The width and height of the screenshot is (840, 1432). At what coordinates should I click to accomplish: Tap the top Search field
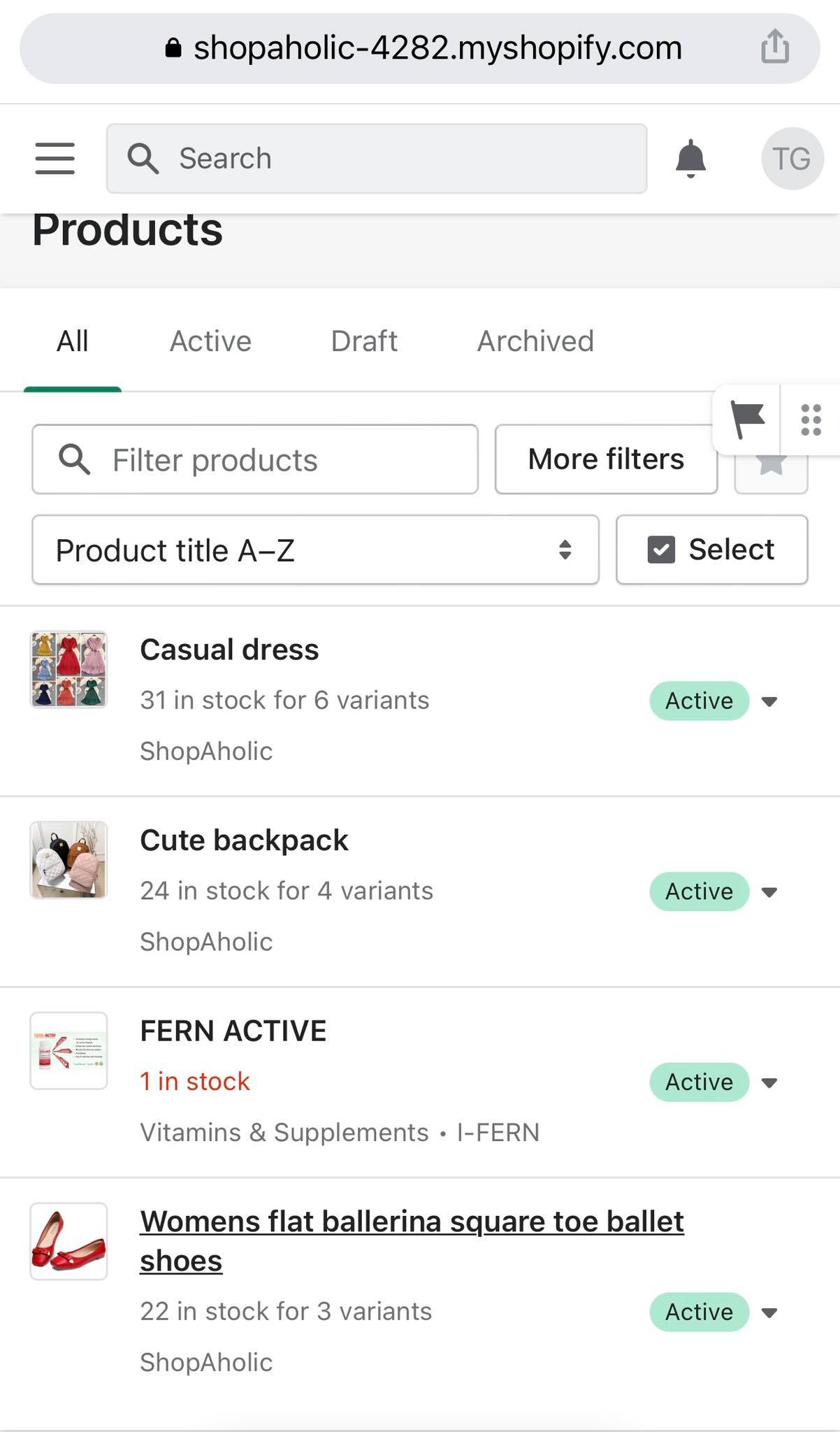pyautogui.click(x=377, y=159)
